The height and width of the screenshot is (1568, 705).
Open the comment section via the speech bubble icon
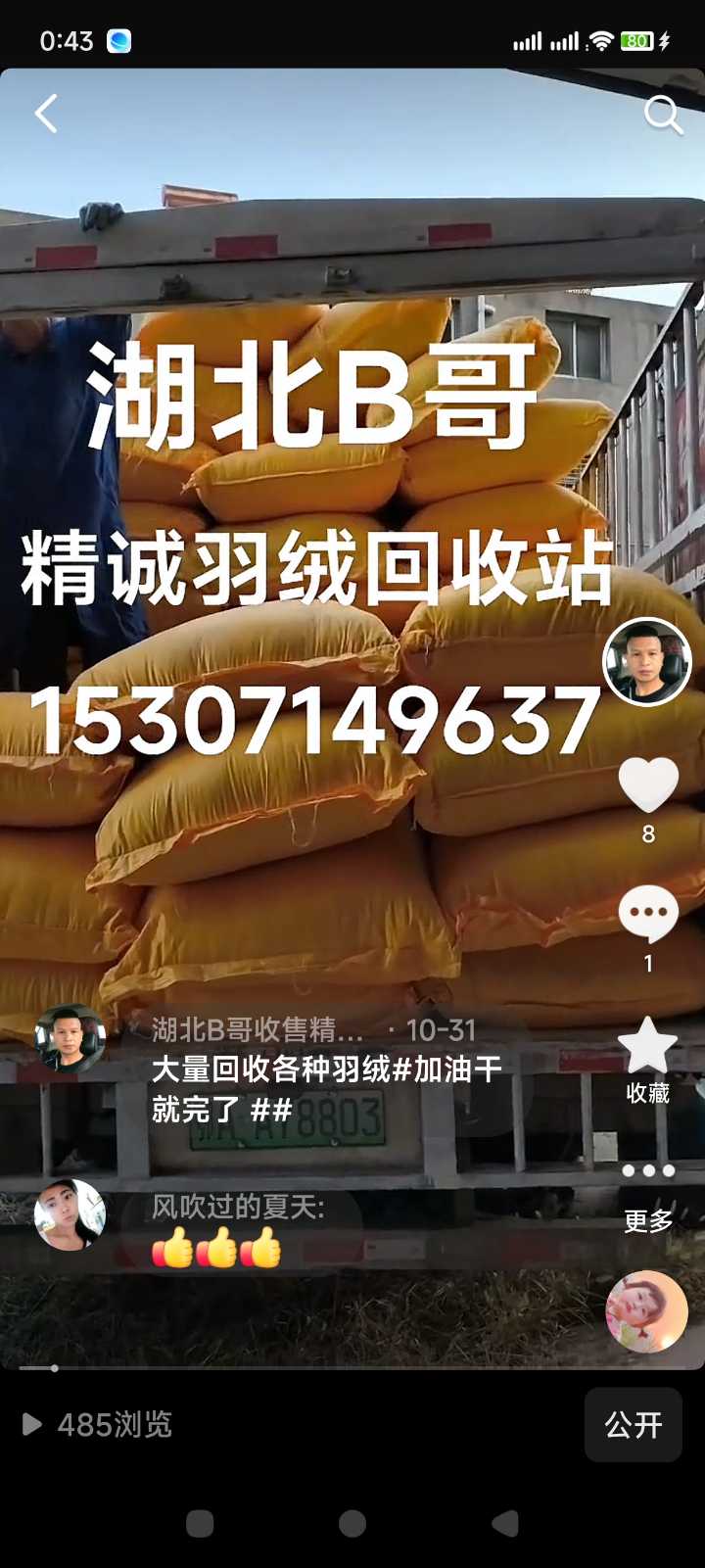(646, 913)
